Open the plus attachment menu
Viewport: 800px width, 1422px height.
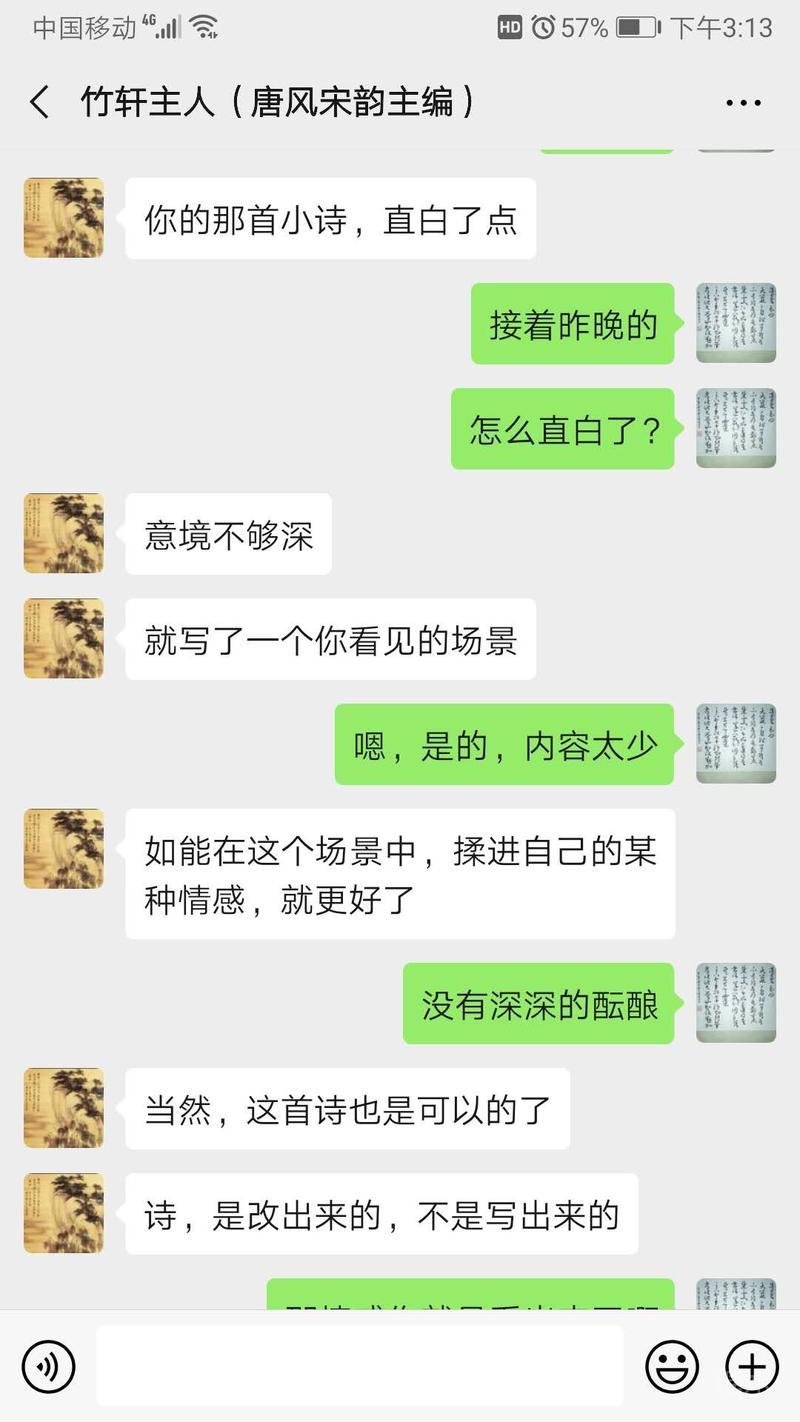click(x=751, y=1366)
